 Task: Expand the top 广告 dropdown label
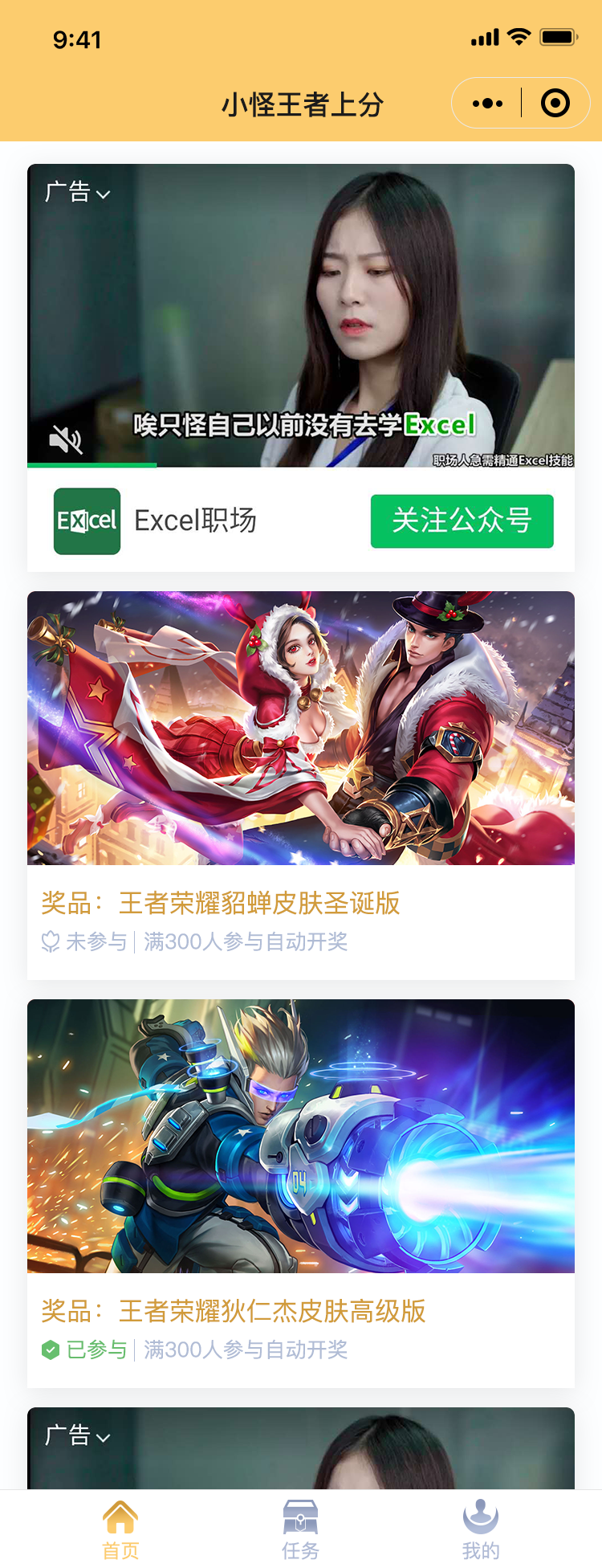(78, 193)
